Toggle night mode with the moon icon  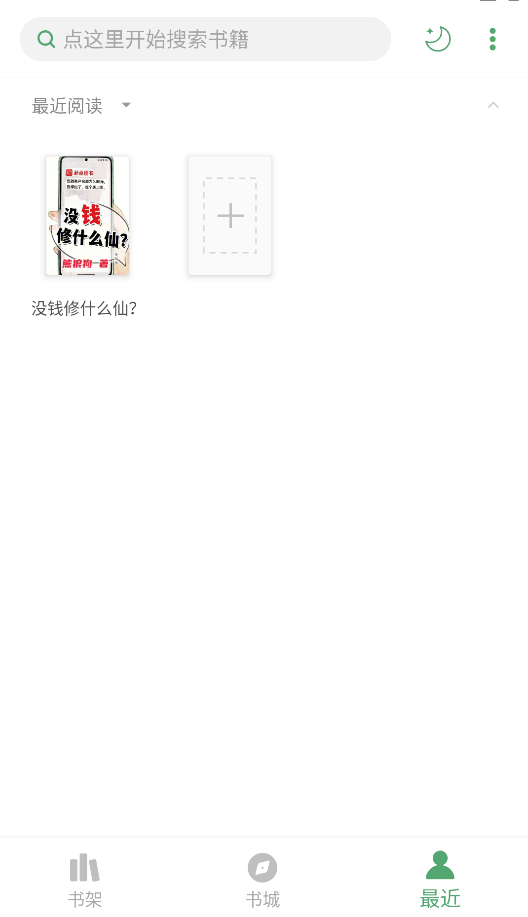437,39
